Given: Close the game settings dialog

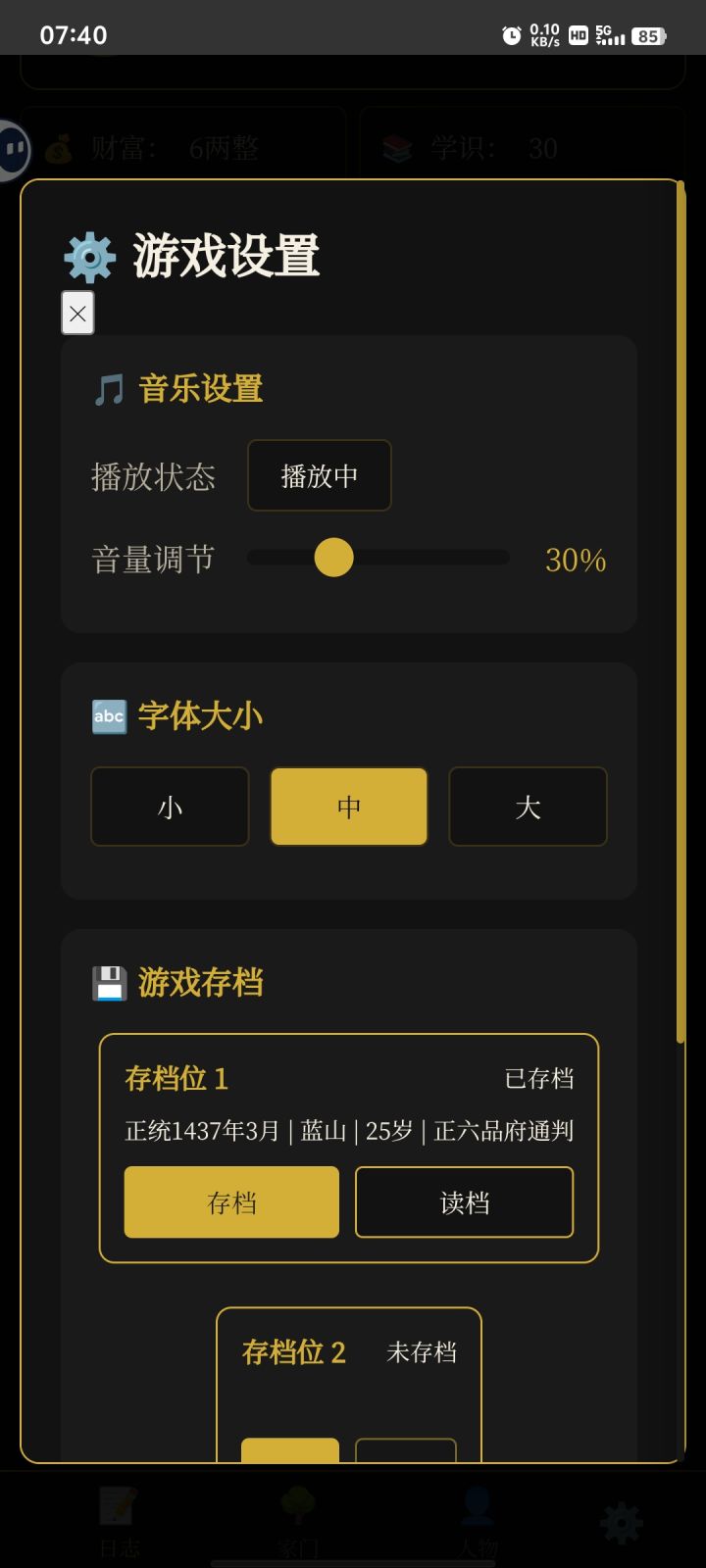Looking at the screenshot, I should (x=77, y=313).
